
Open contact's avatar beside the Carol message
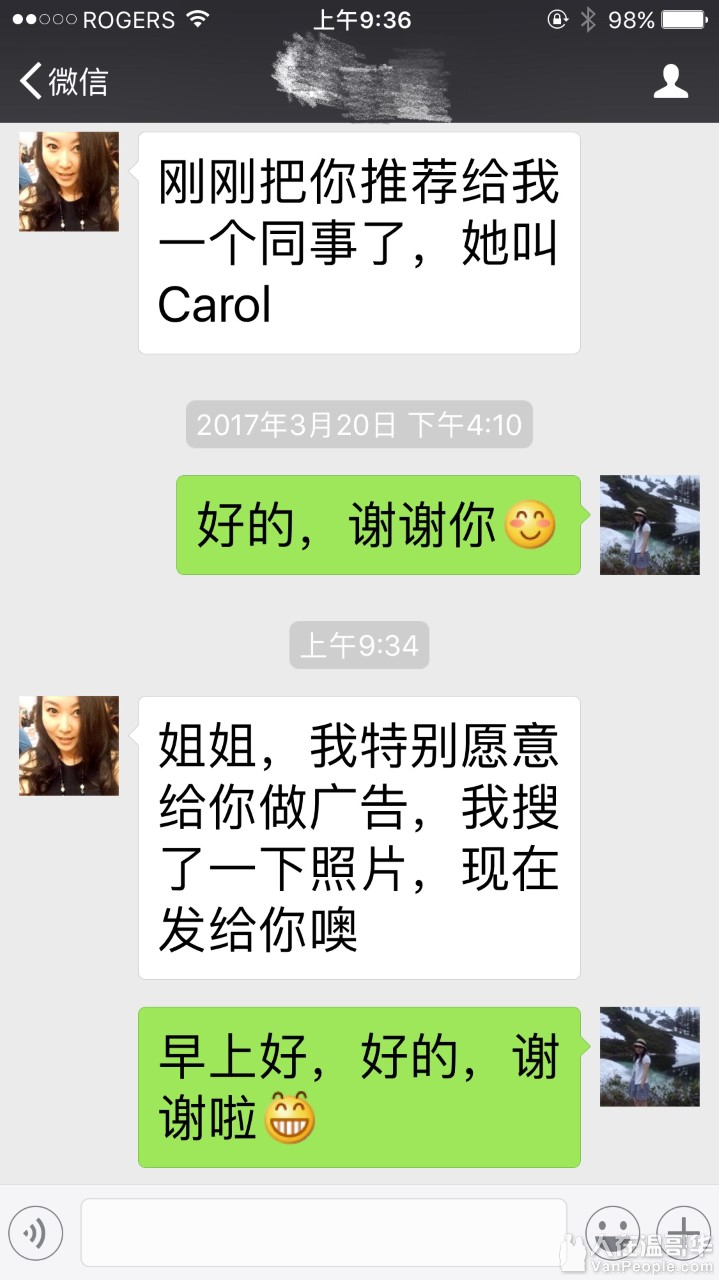68,181
